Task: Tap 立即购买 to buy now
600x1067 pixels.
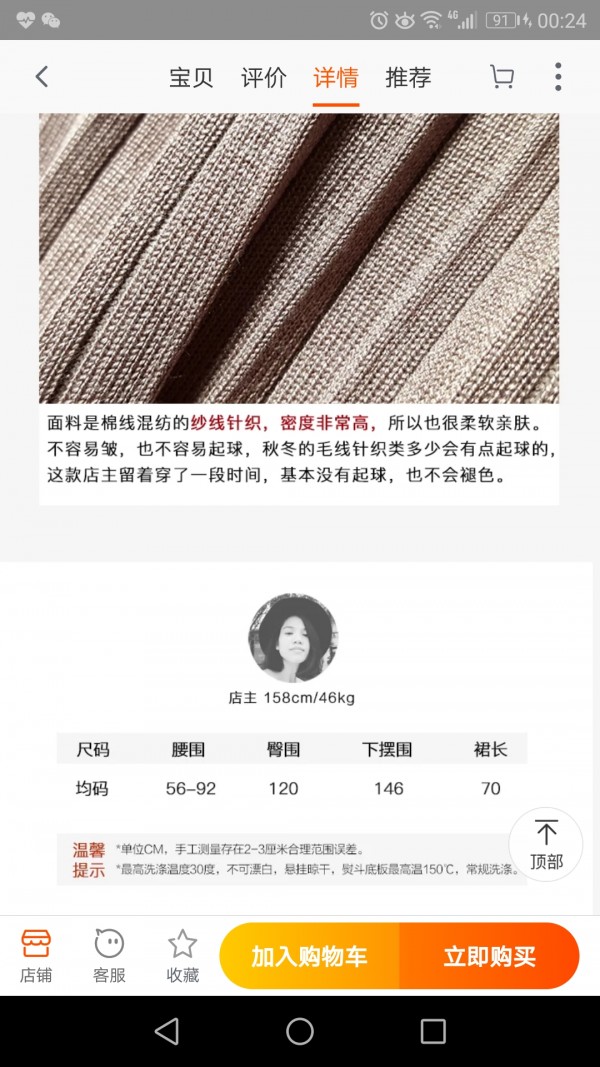Action: click(x=489, y=956)
